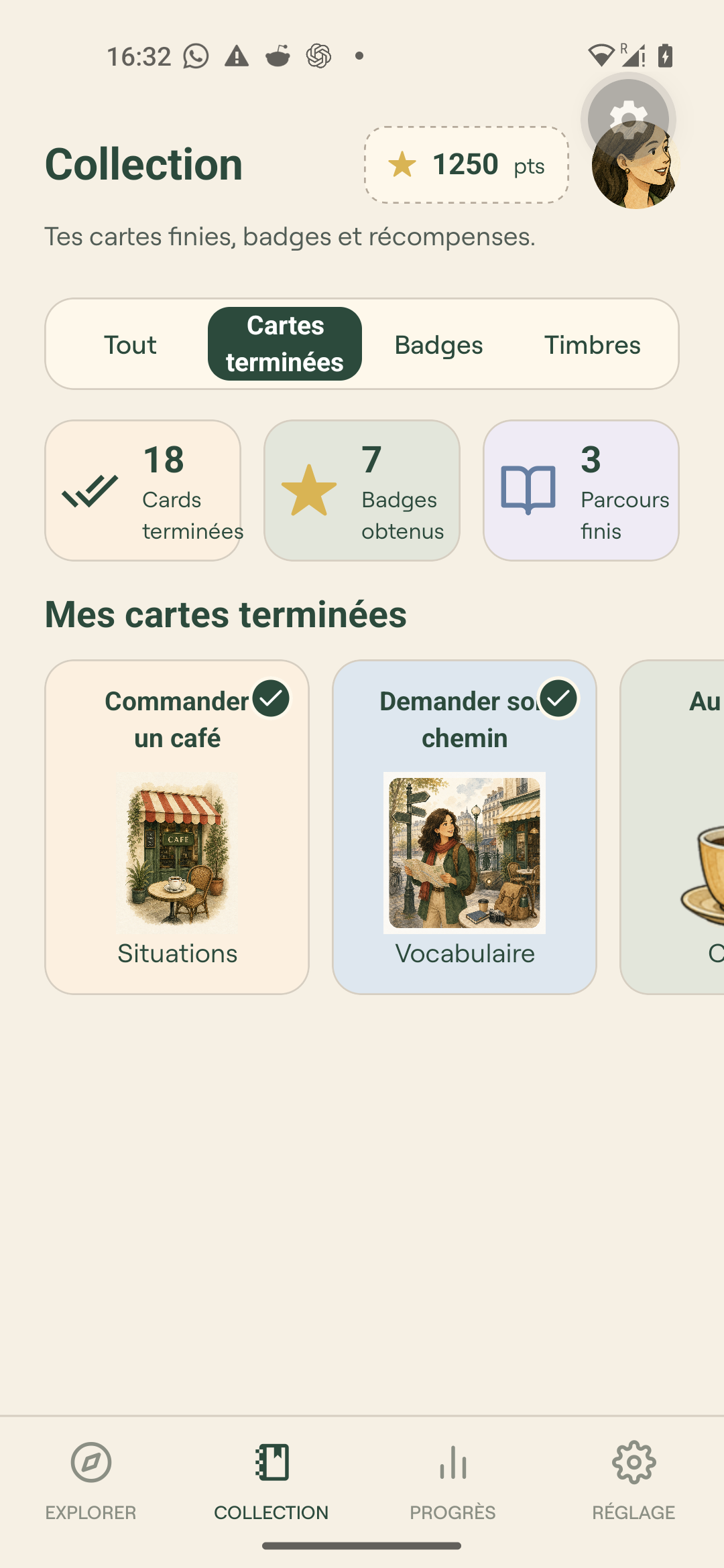724x1568 pixels.
Task: Open the 18 Cards terminées stat card
Action: tap(143, 491)
